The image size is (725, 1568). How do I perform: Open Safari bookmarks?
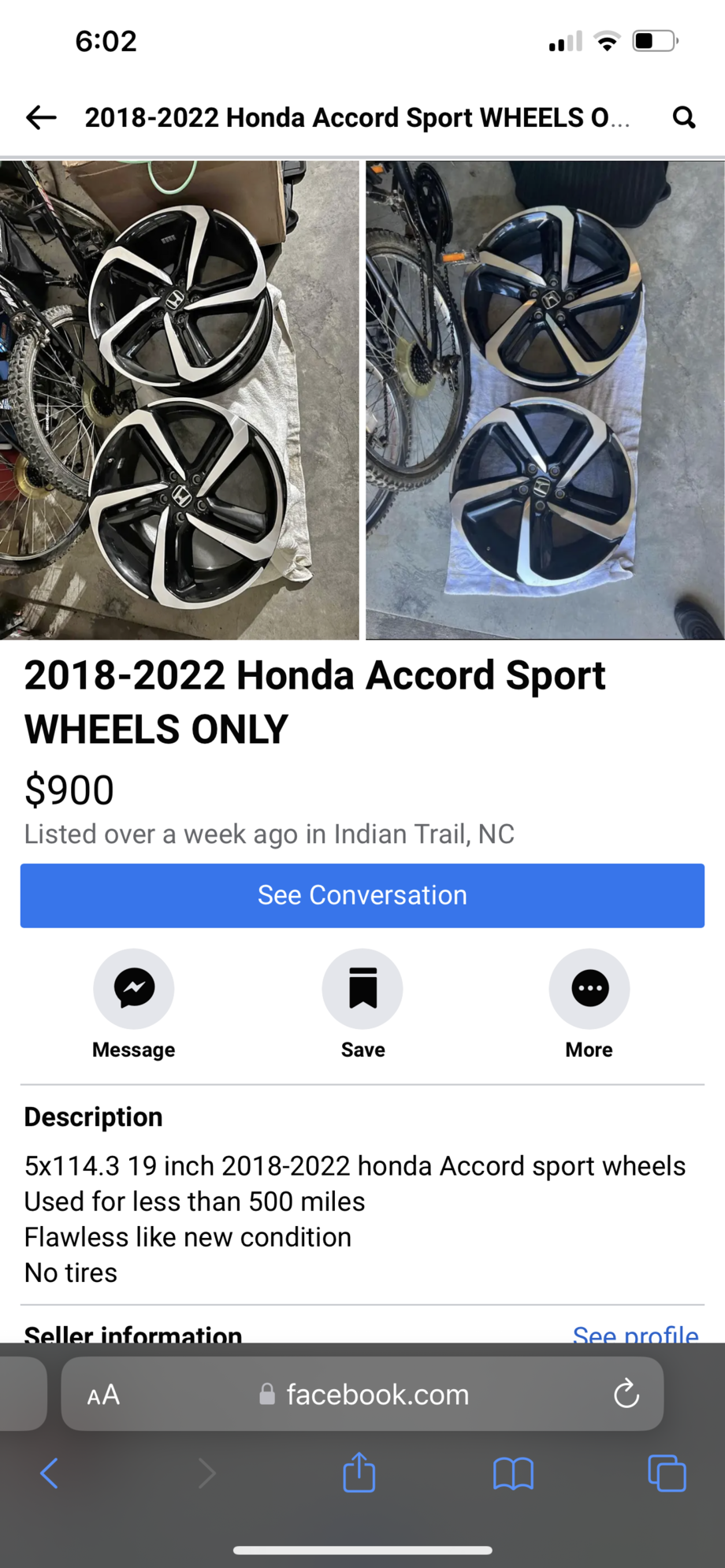[513, 1473]
